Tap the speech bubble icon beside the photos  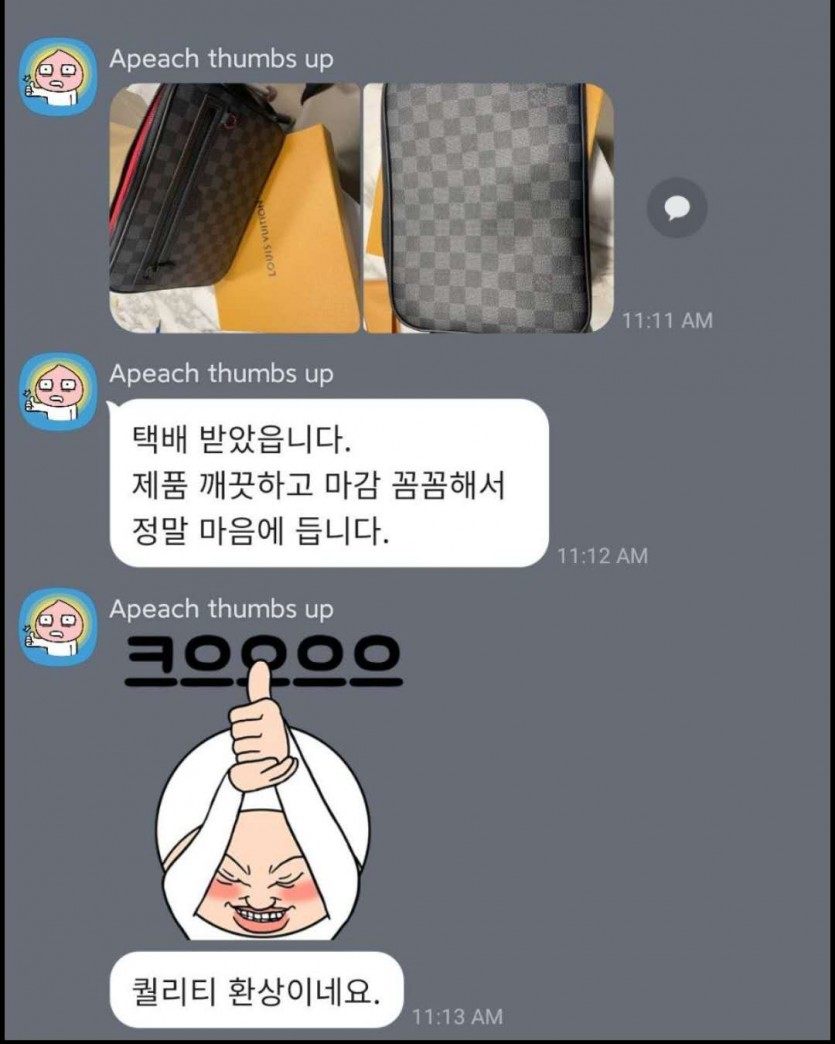pos(677,208)
